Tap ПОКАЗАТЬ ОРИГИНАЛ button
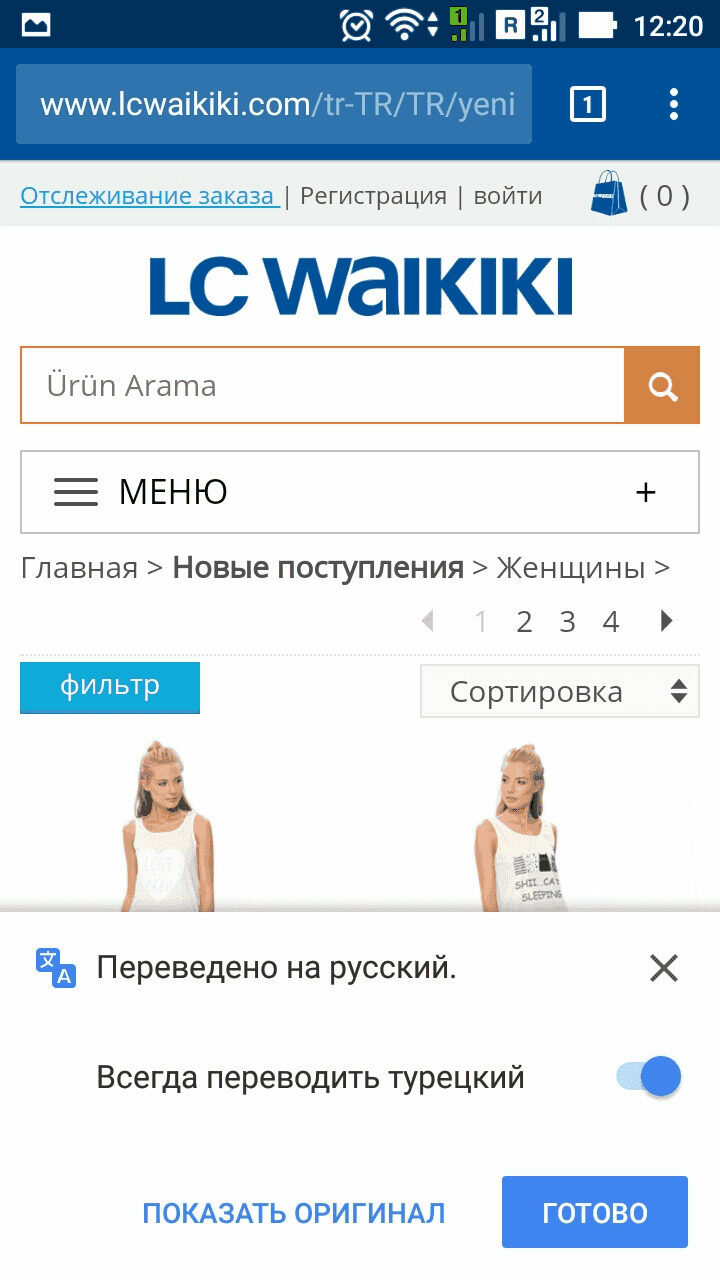Image resolution: width=720 pixels, height=1280 pixels. [x=294, y=1213]
